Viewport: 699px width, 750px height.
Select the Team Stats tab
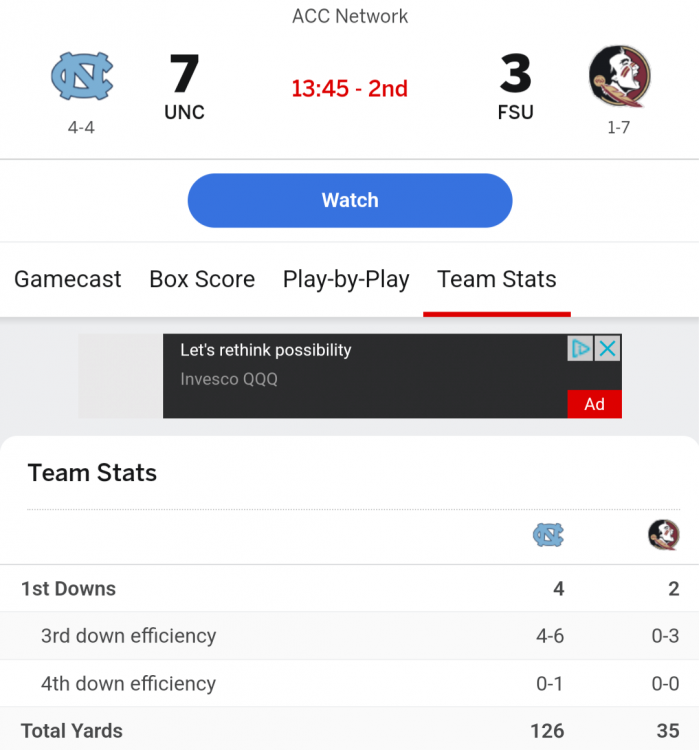(x=497, y=279)
